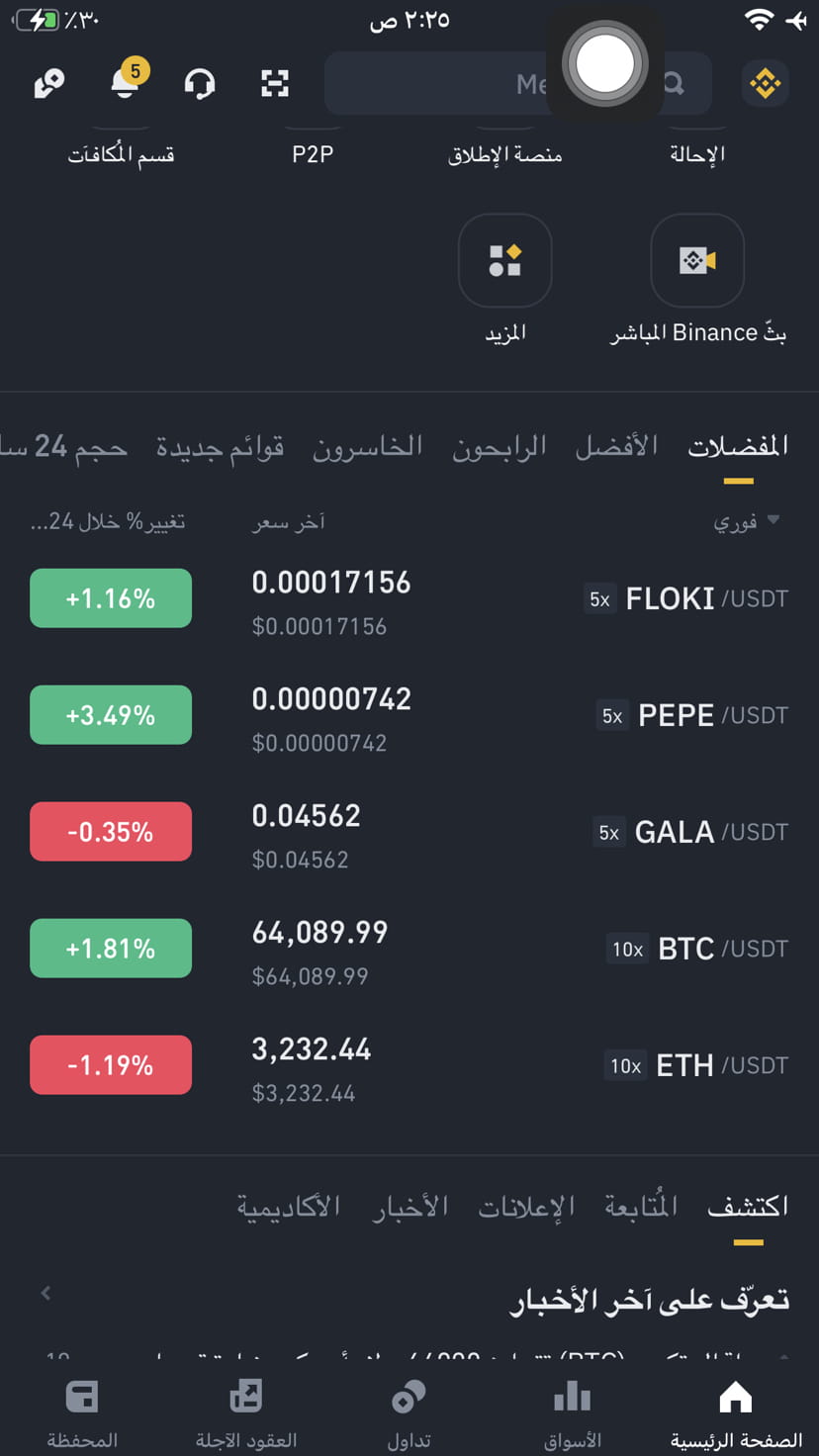The height and width of the screenshot is (1456, 819).
Task: Switch to الأكاديمية (Academy) tab
Action: pyautogui.click(x=288, y=1207)
